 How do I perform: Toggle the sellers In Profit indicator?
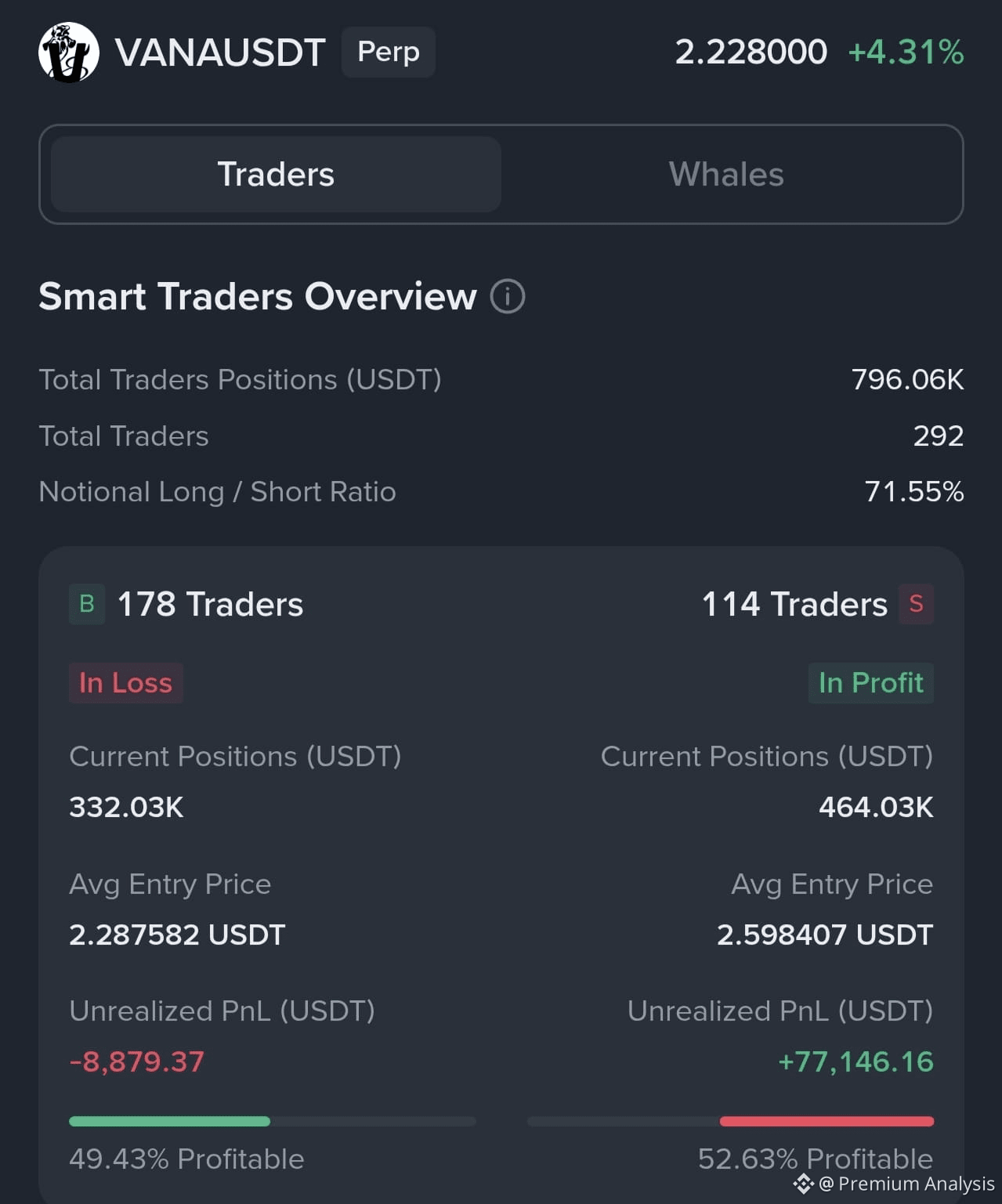point(870,682)
